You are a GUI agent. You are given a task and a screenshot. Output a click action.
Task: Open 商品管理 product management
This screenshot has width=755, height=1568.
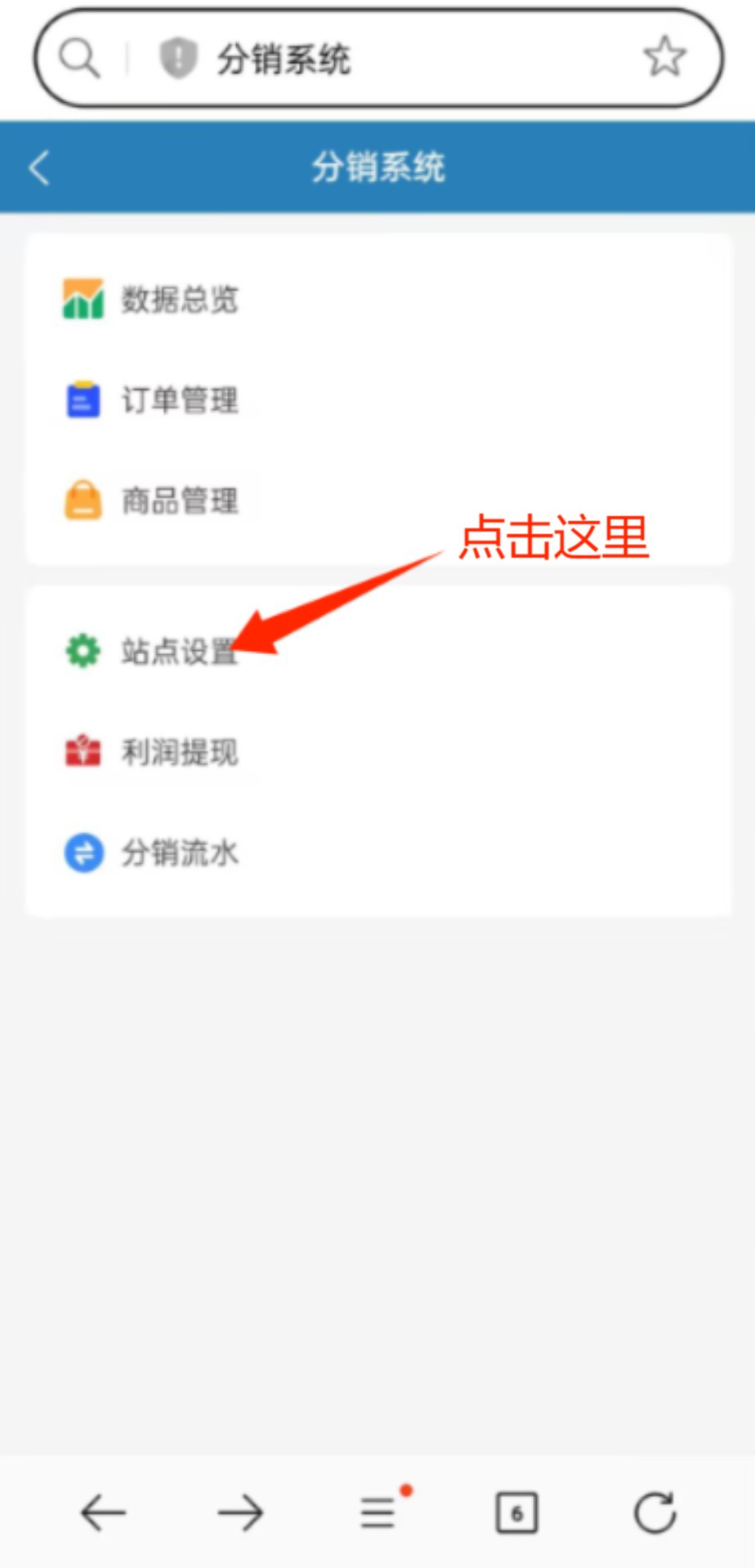(378, 501)
